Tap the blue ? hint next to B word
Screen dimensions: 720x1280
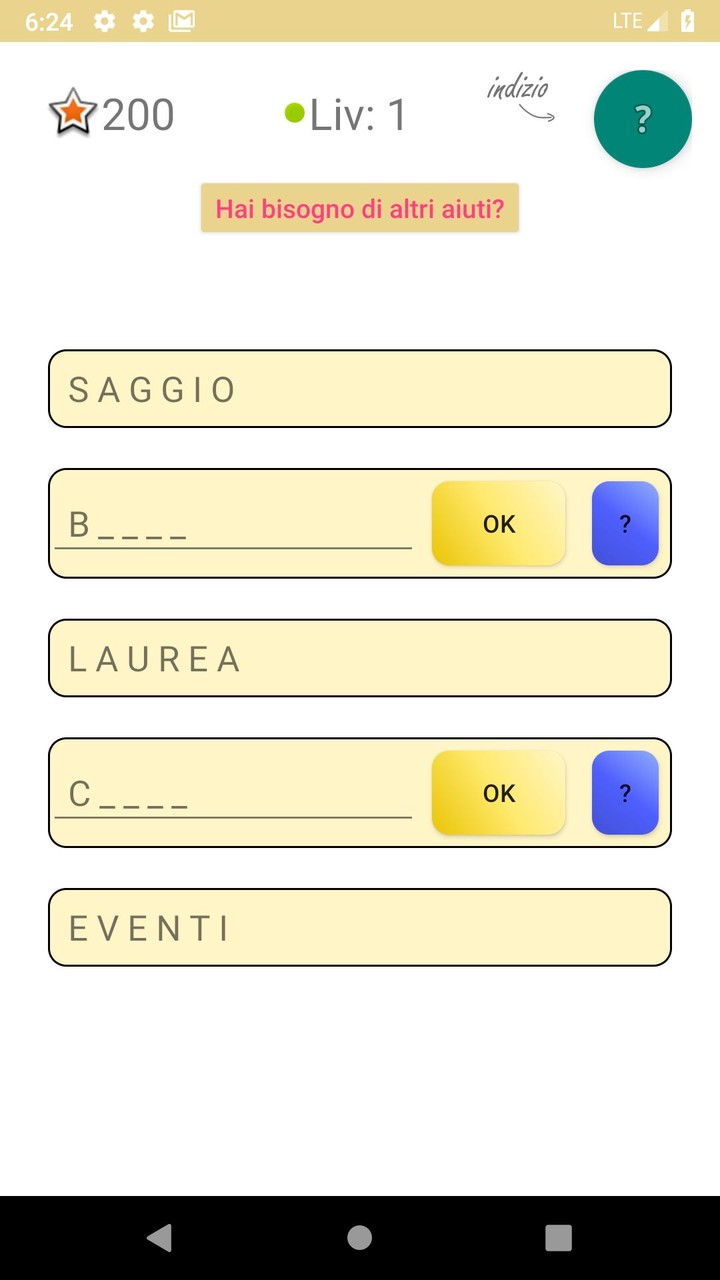625,523
